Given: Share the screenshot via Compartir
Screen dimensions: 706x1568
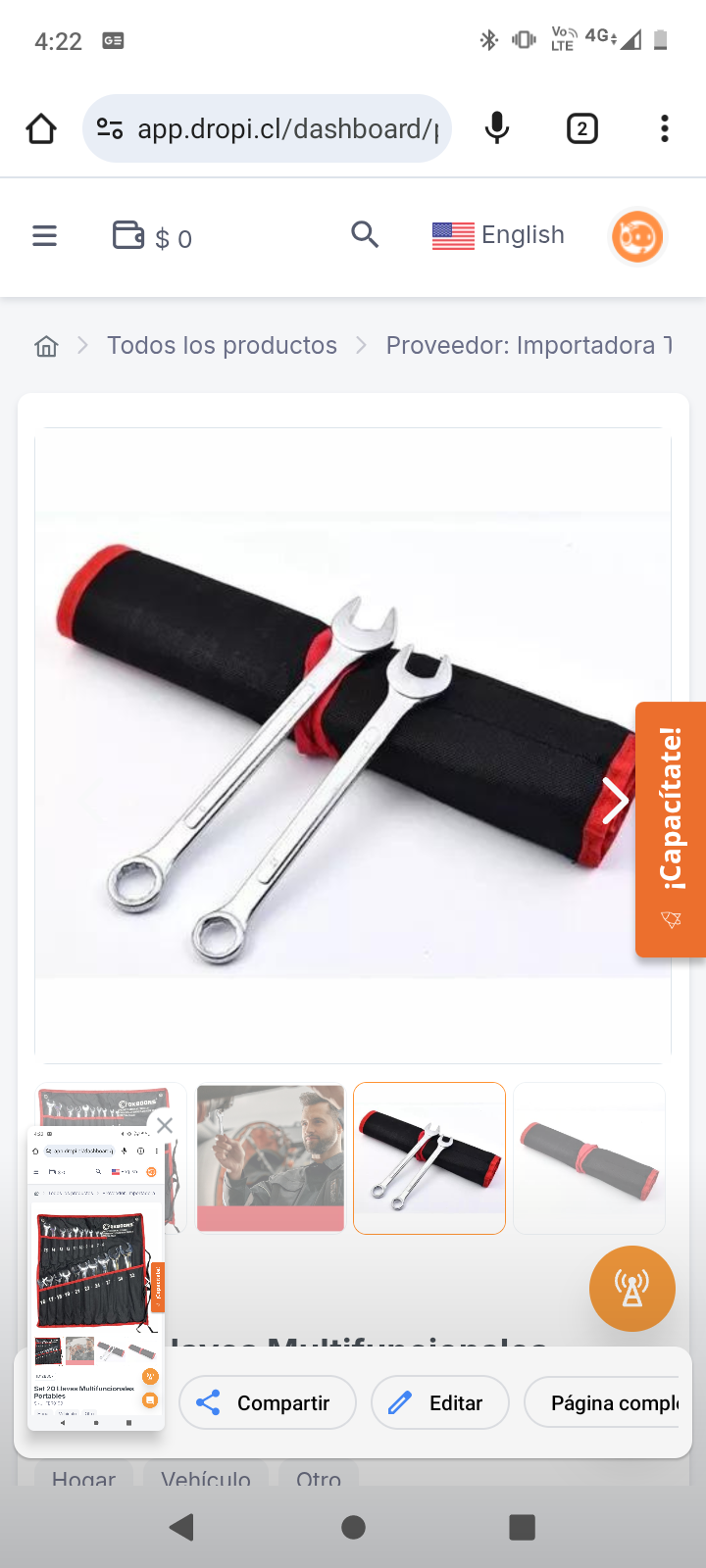Looking at the screenshot, I should [x=267, y=1403].
